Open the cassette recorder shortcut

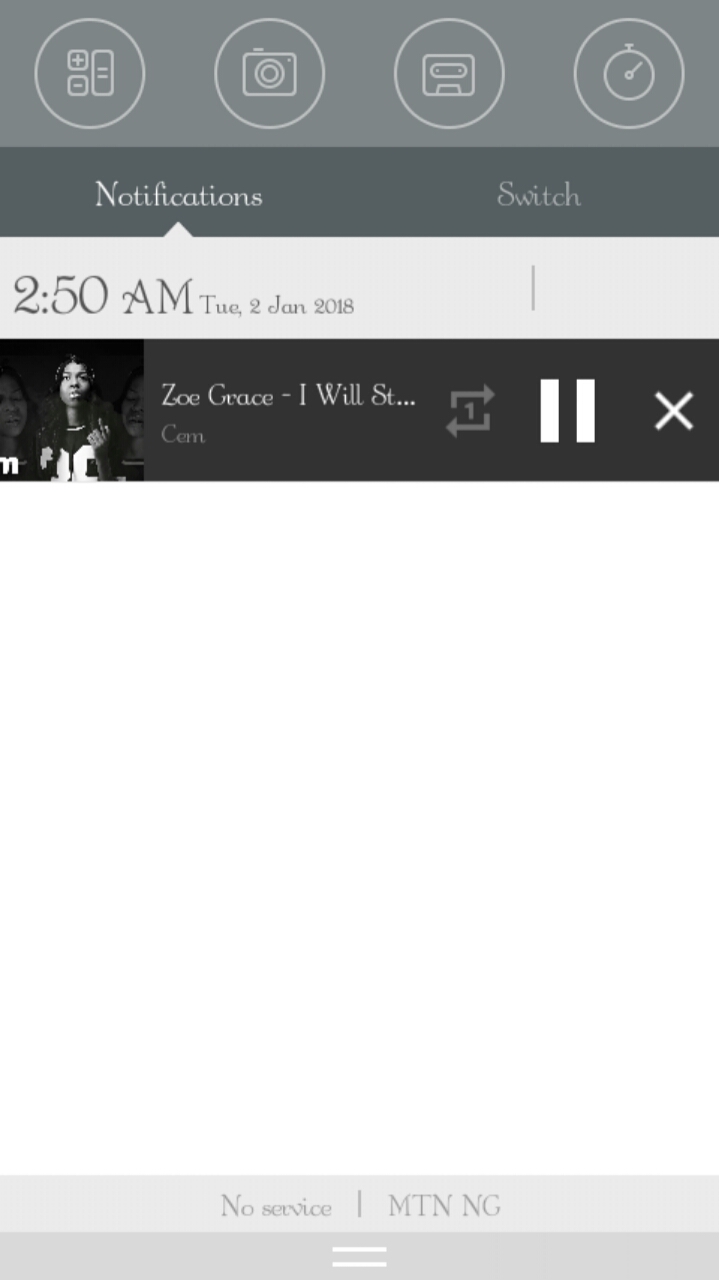(449, 73)
